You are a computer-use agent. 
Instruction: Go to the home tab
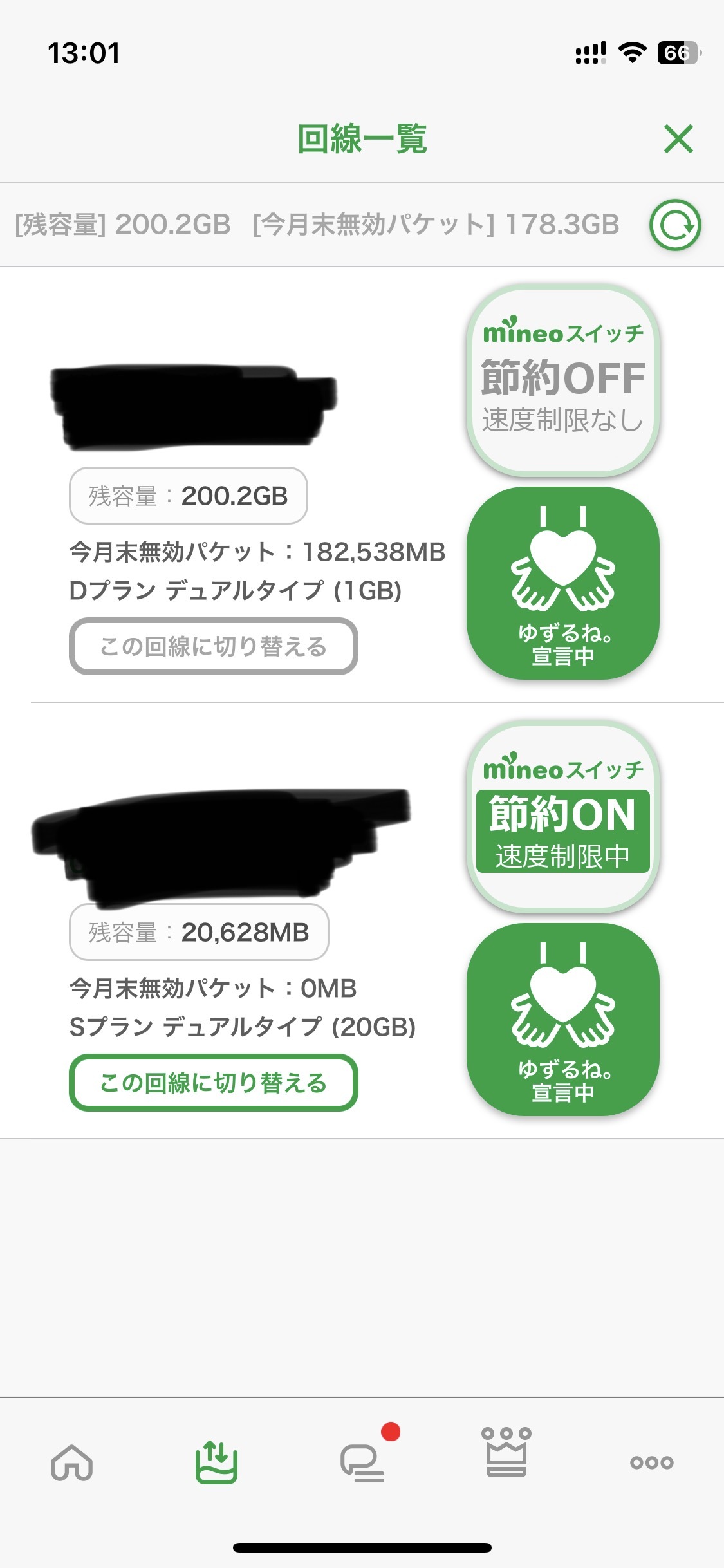[x=72, y=1462]
